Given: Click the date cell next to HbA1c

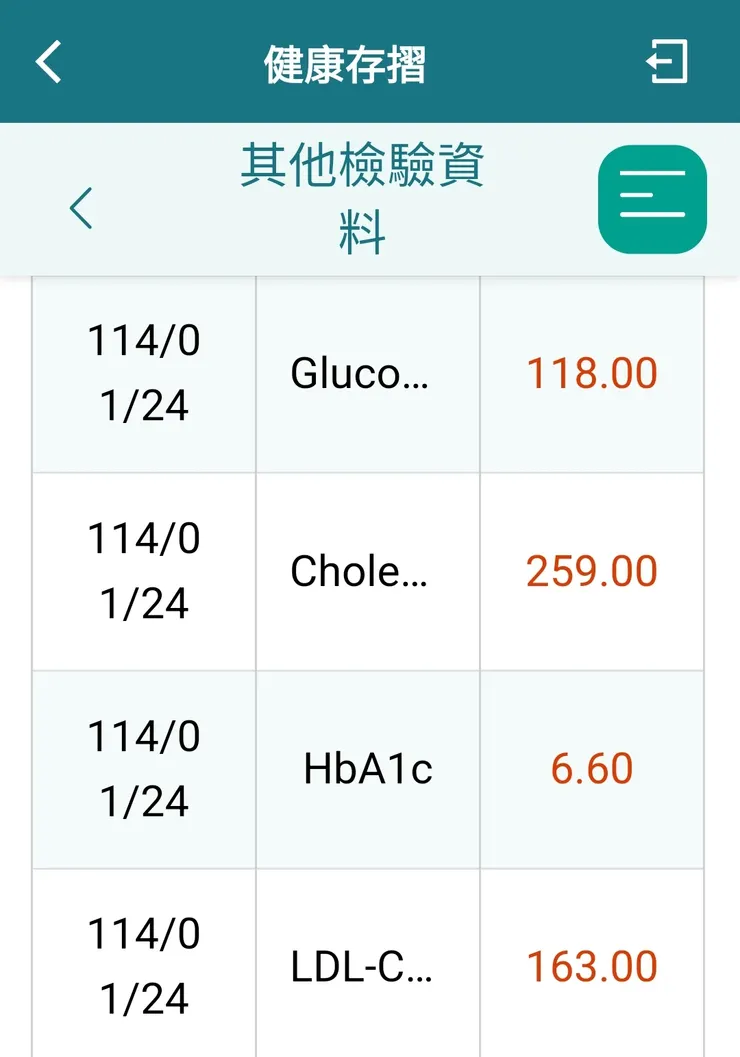Looking at the screenshot, I should 142,768.
